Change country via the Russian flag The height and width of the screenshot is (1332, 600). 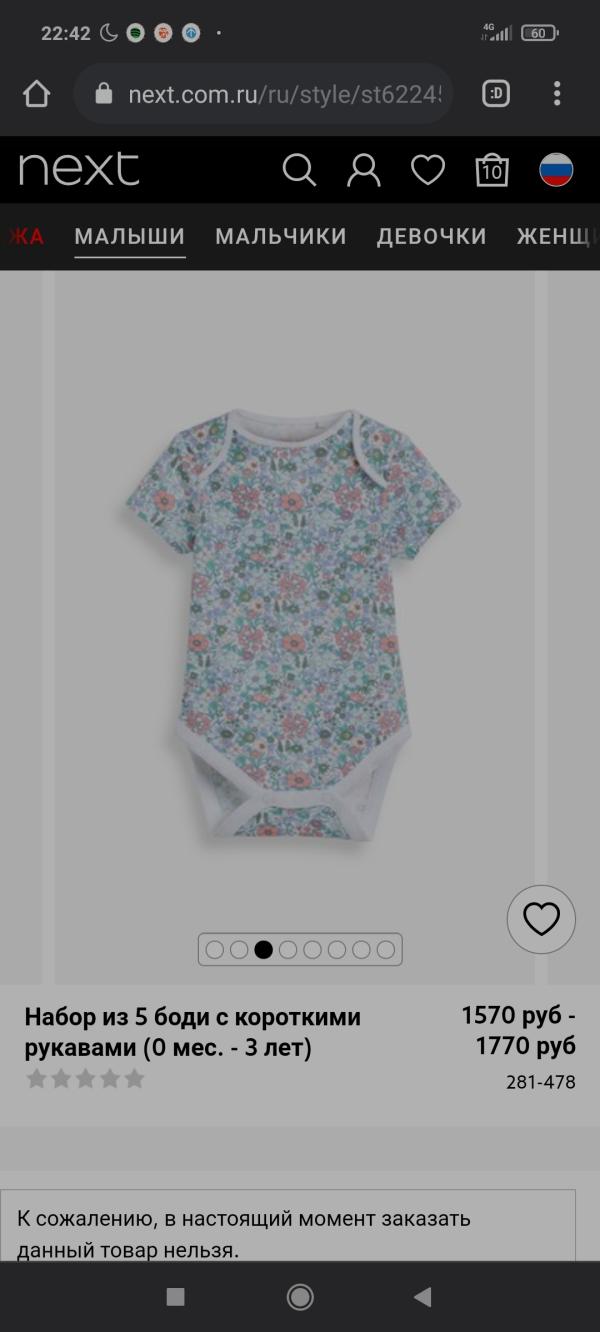556,170
